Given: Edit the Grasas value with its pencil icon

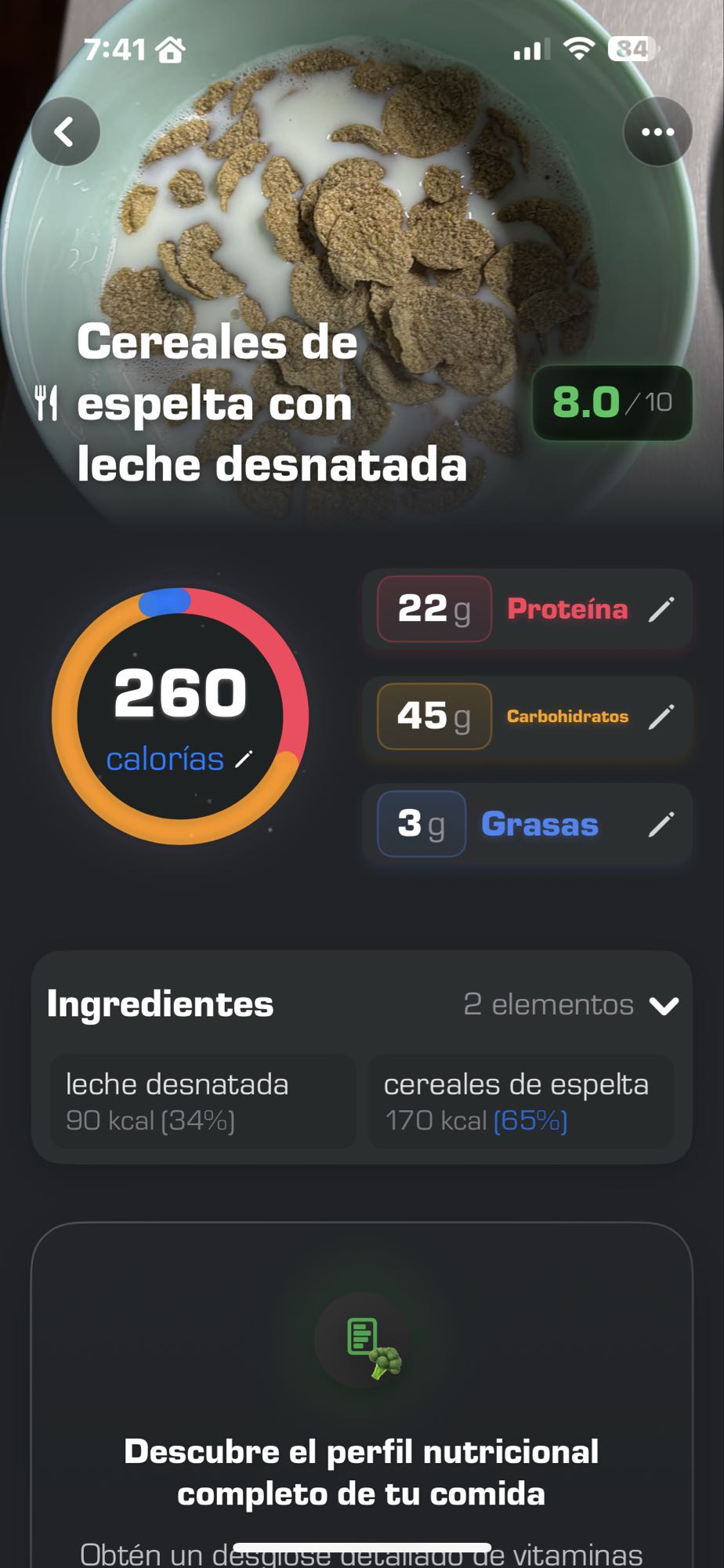Looking at the screenshot, I should coord(662,824).
